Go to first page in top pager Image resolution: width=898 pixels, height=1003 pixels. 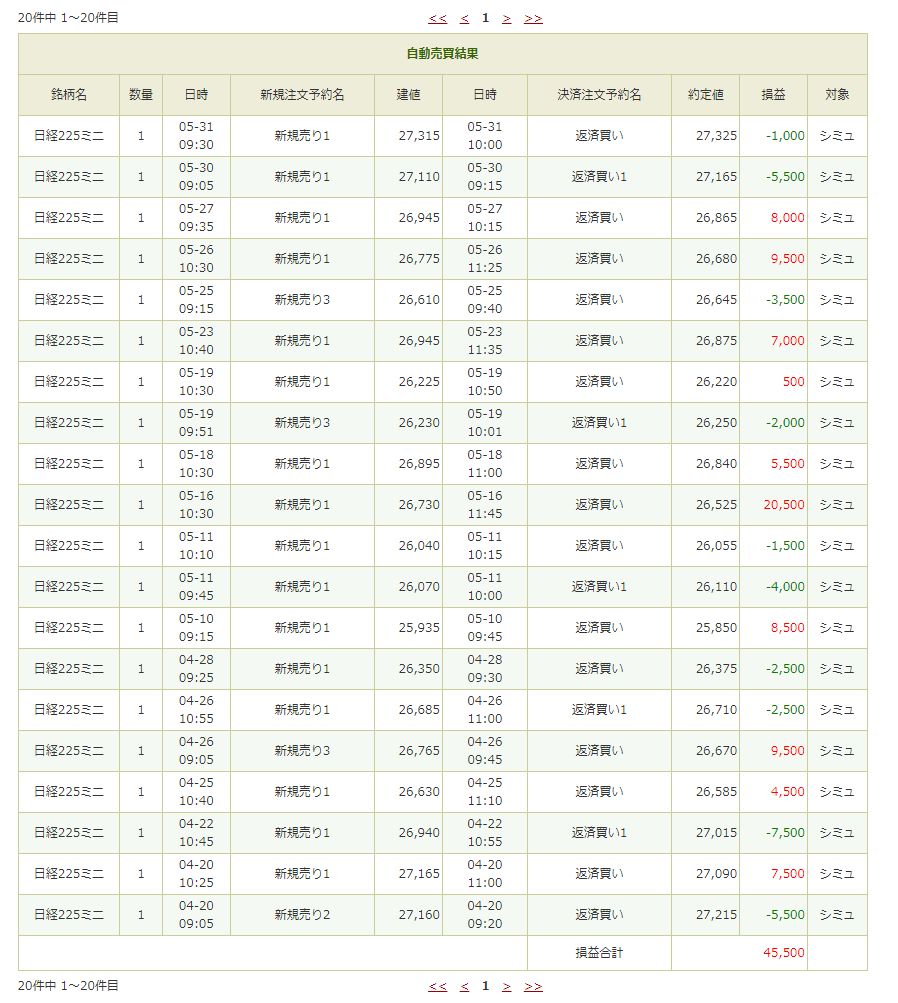point(437,18)
